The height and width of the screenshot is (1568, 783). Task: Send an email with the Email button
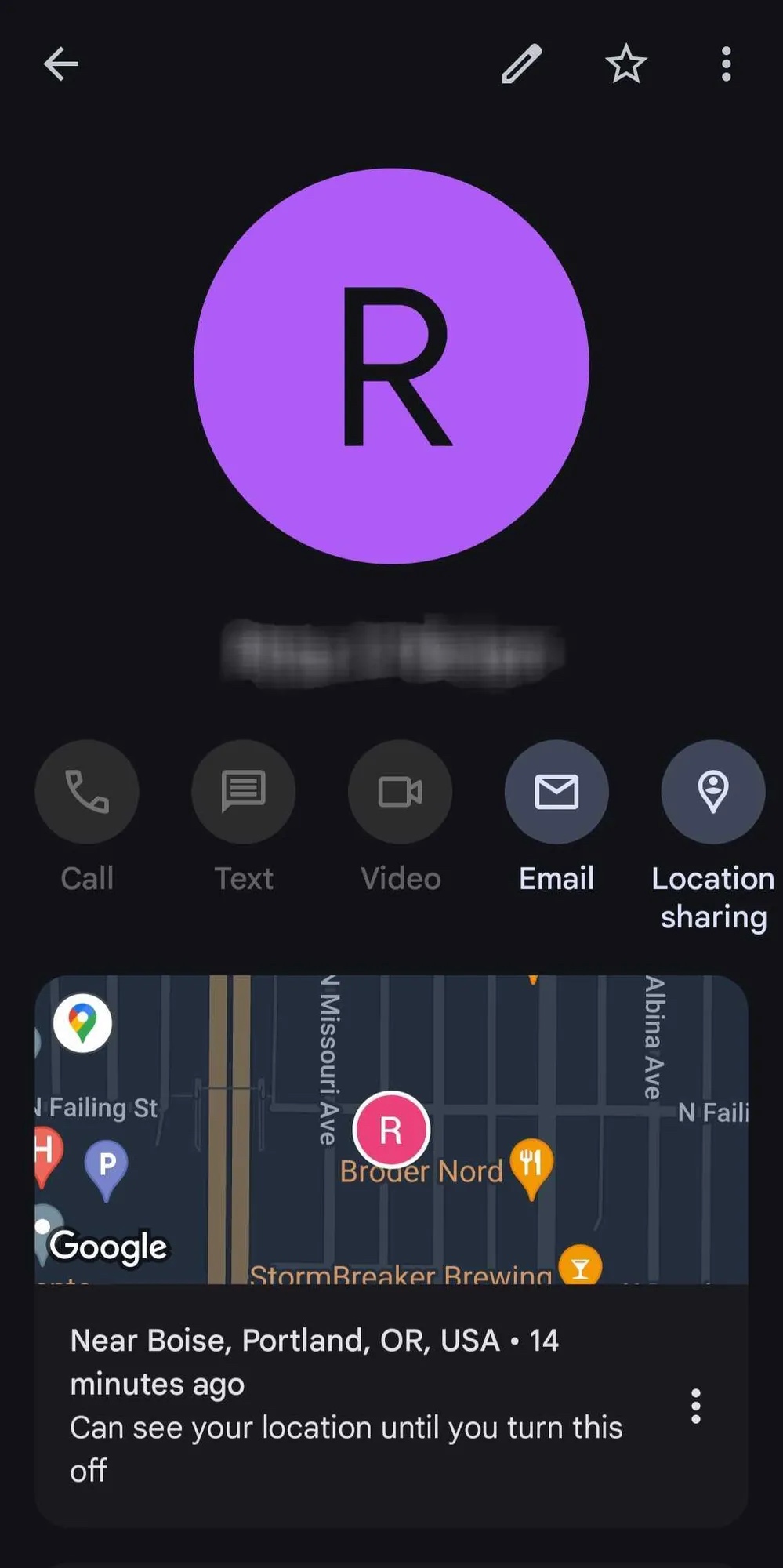[556, 792]
